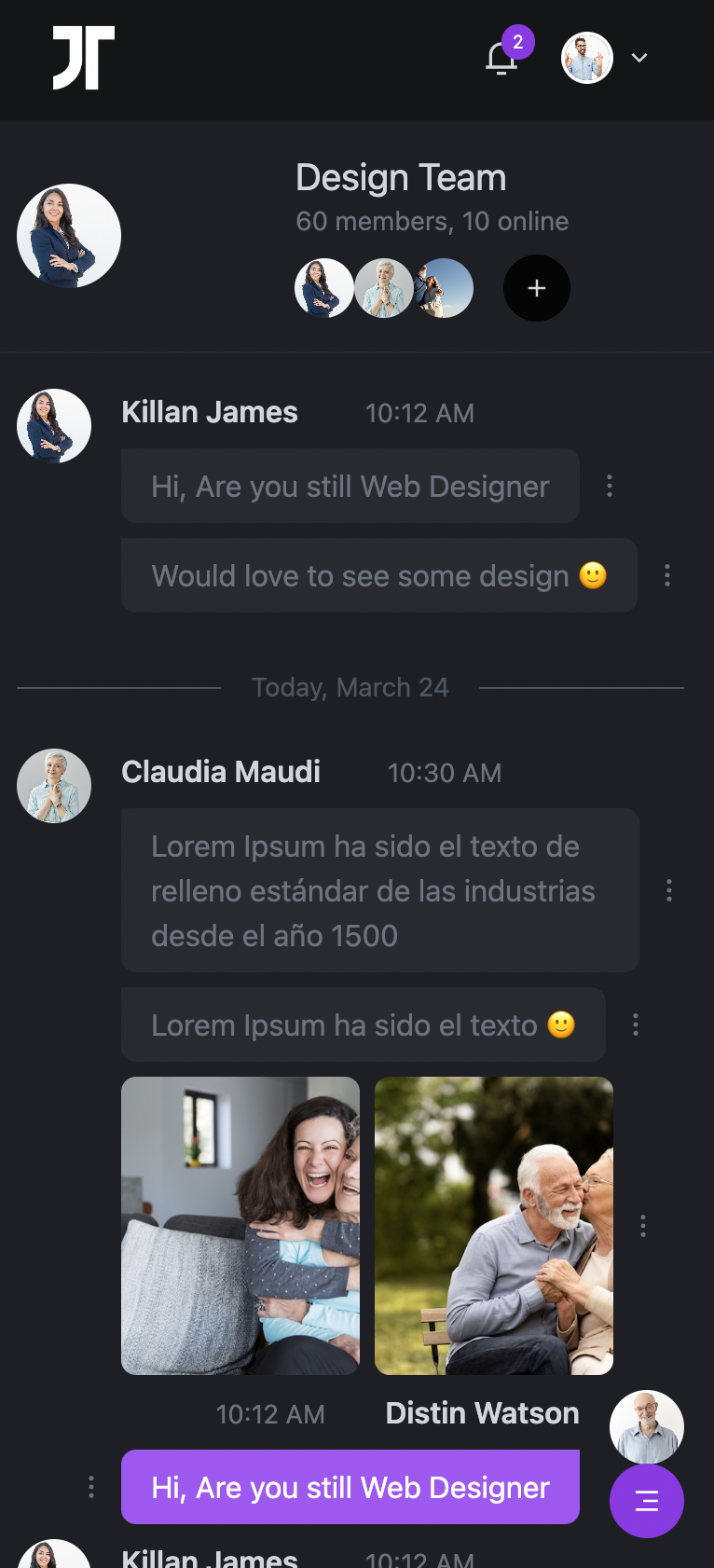The width and height of the screenshot is (714, 1568).
Task: Open options for Claudia's Lorem Ipsum text message
Action: pyautogui.click(x=668, y=890)
